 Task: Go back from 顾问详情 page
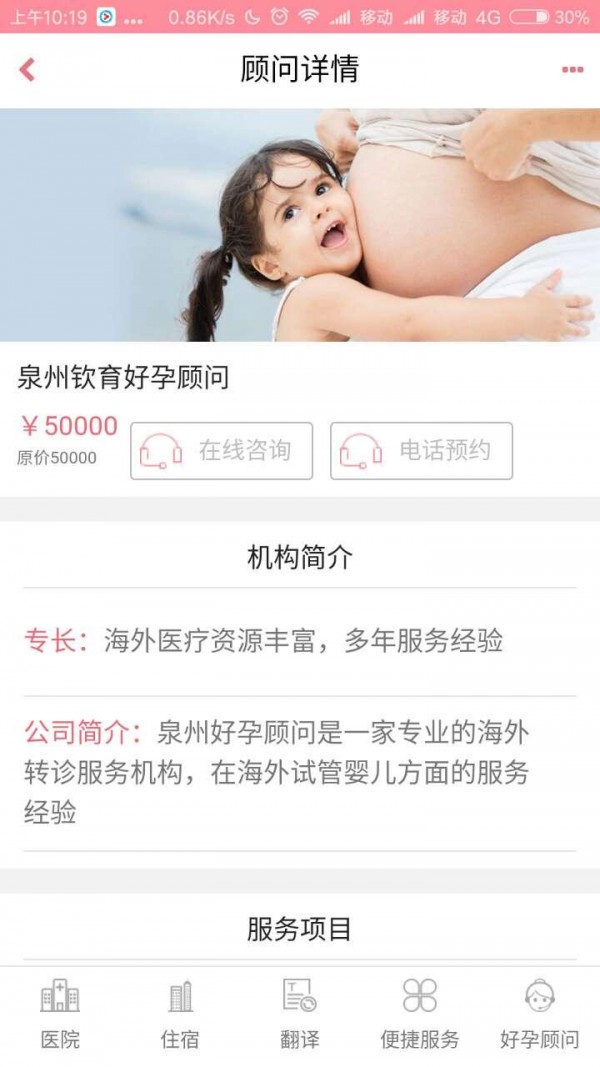coord(27,69)
